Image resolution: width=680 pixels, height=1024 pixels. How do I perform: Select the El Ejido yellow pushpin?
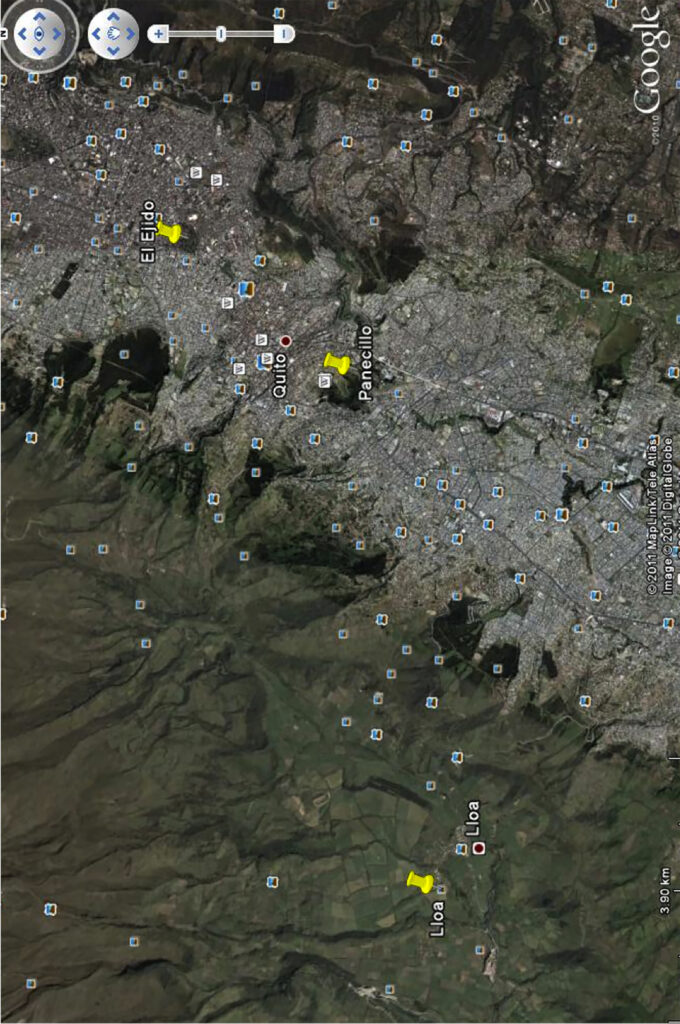171,232
